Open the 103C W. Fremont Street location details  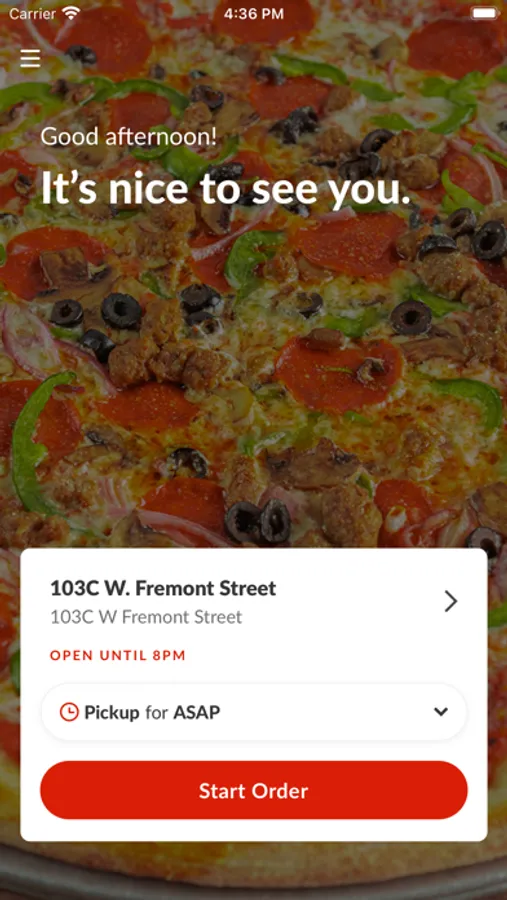(254, 602)
